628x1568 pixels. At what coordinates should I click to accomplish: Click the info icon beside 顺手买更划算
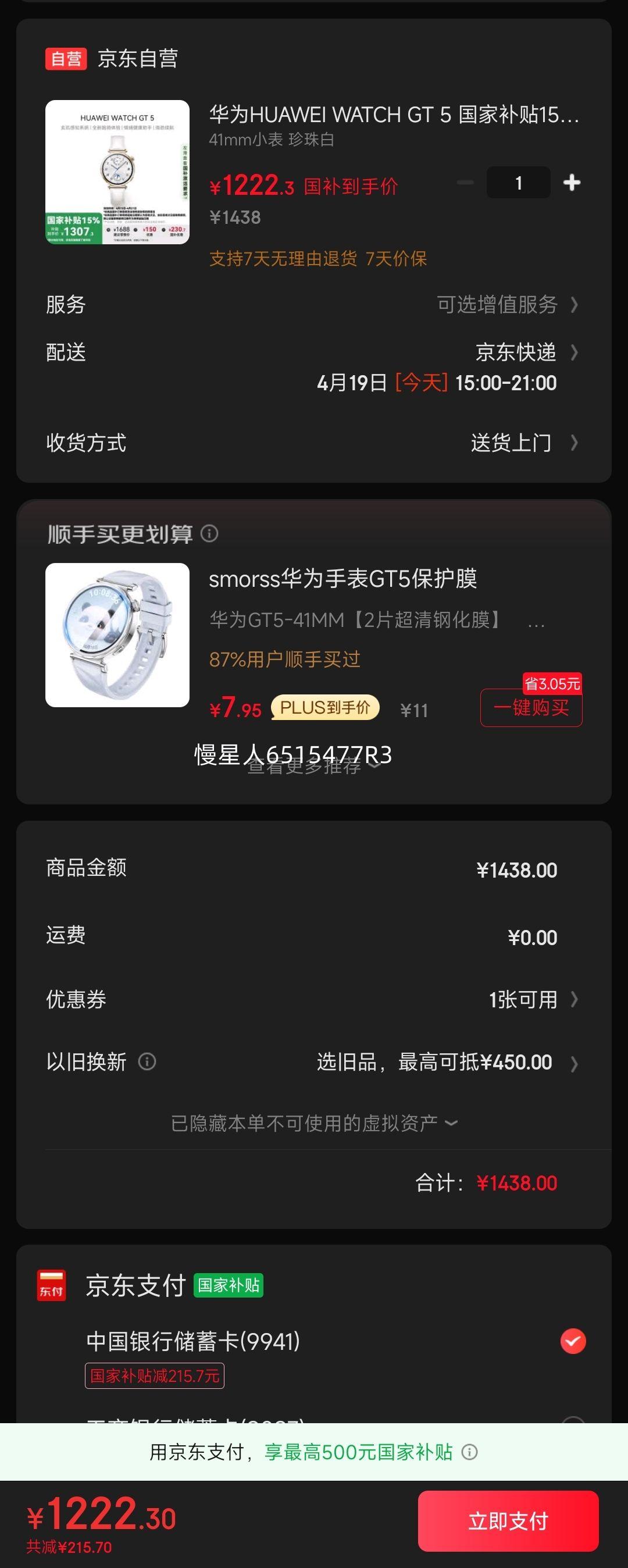[x=210, y=534]
